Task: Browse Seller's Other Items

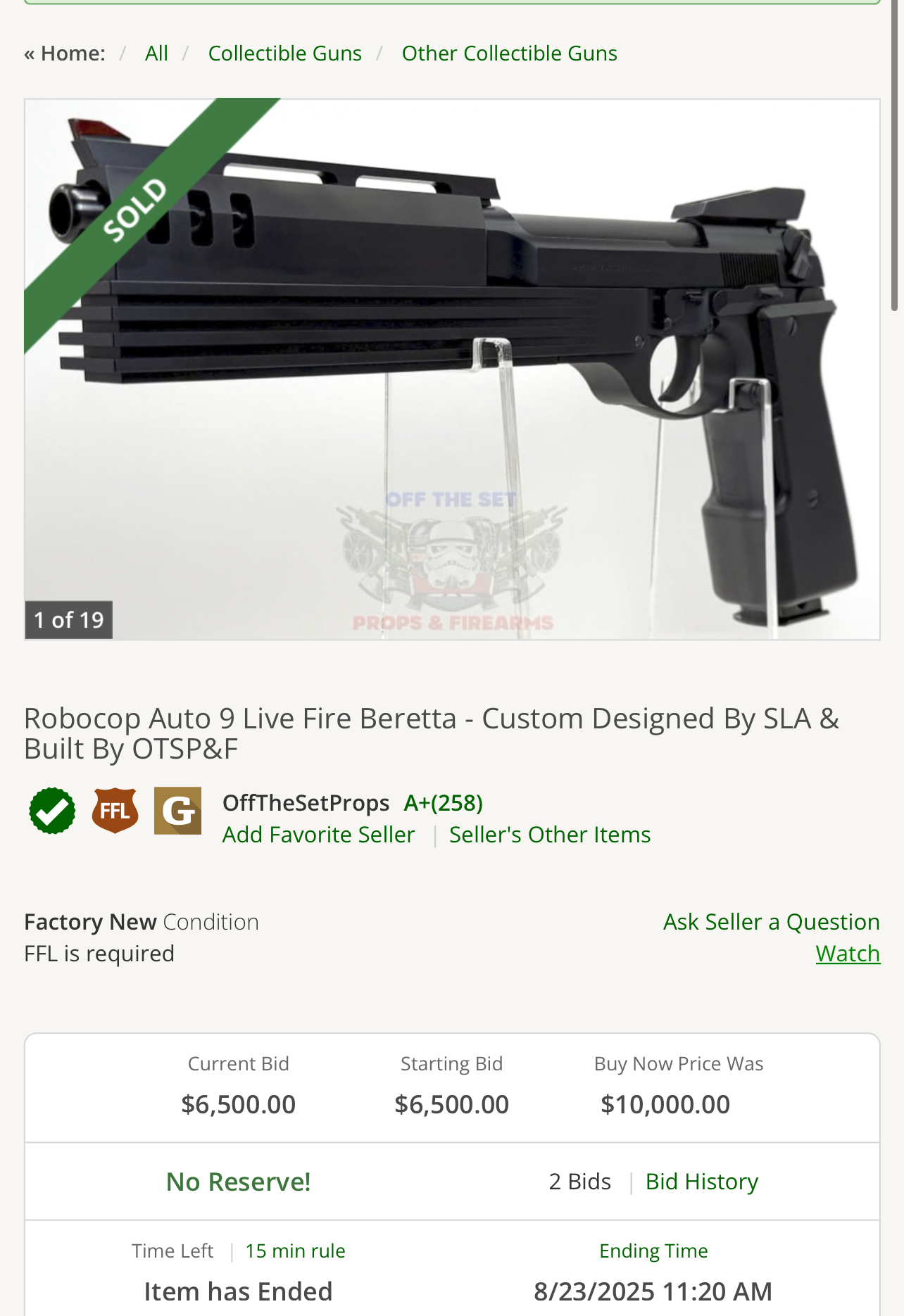Action: pyautogui.click(x=550, y=835)
